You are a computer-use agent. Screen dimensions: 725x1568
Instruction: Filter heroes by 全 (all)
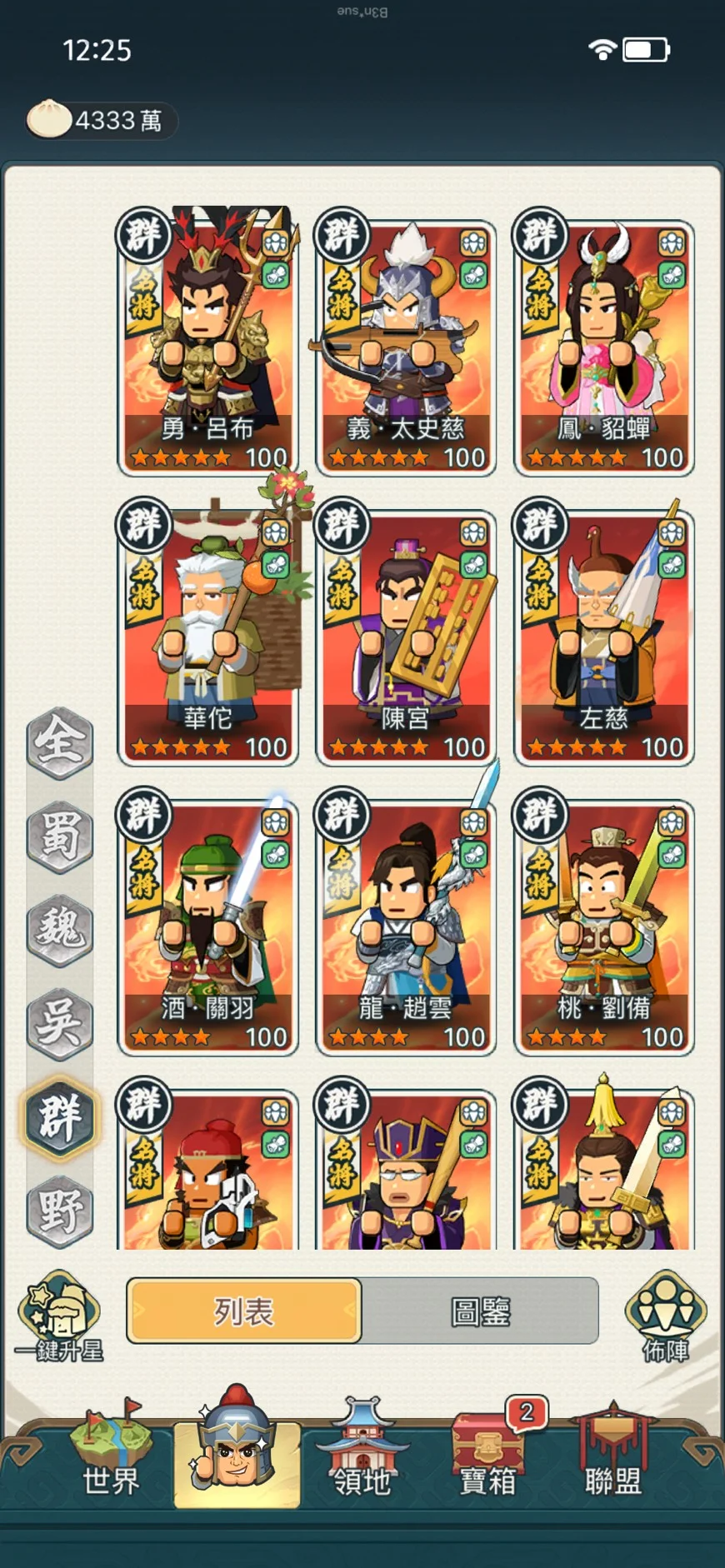click(x=59, y=742)
